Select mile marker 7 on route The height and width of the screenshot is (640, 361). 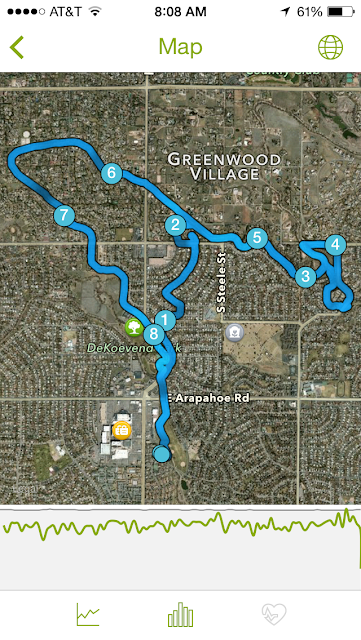click(x=64, y=216)
